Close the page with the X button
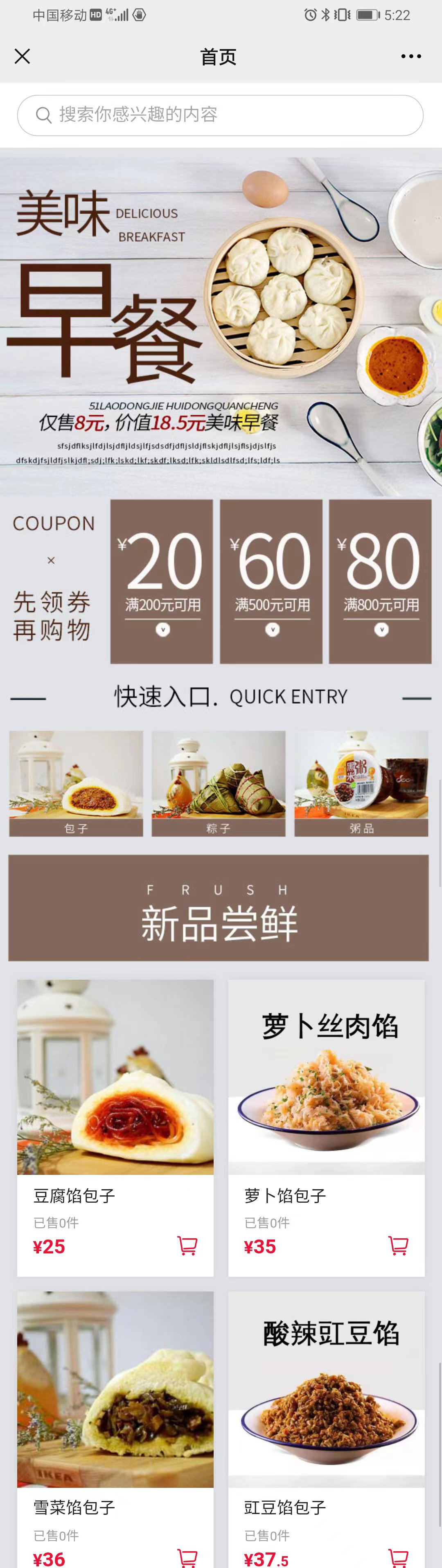 click(23, 56)
